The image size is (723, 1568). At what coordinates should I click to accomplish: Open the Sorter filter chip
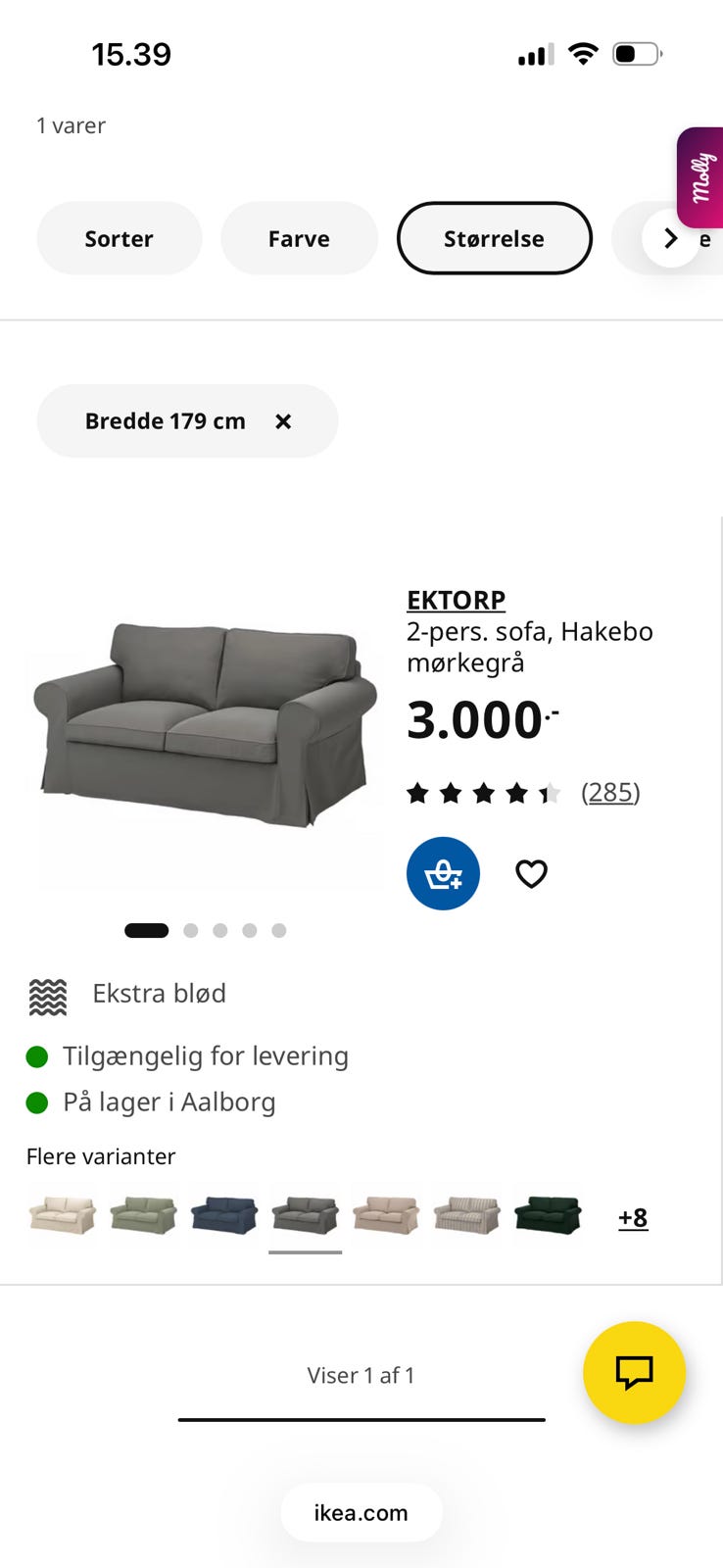pos(119,238)
